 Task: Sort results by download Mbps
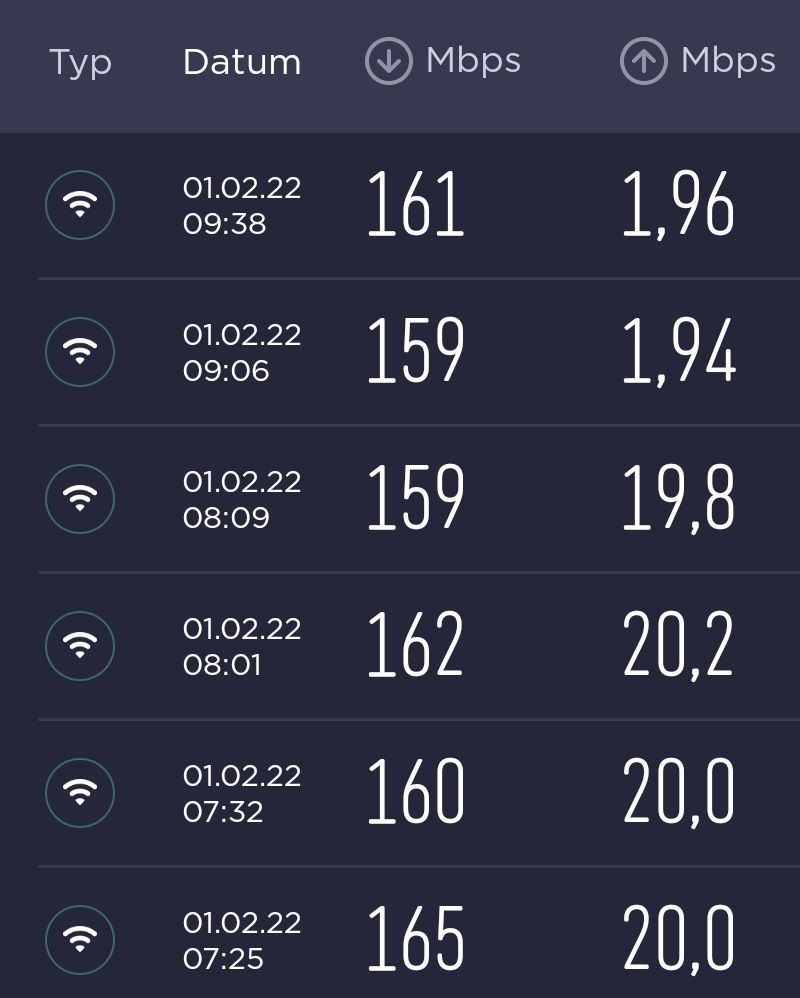(443, 62)
